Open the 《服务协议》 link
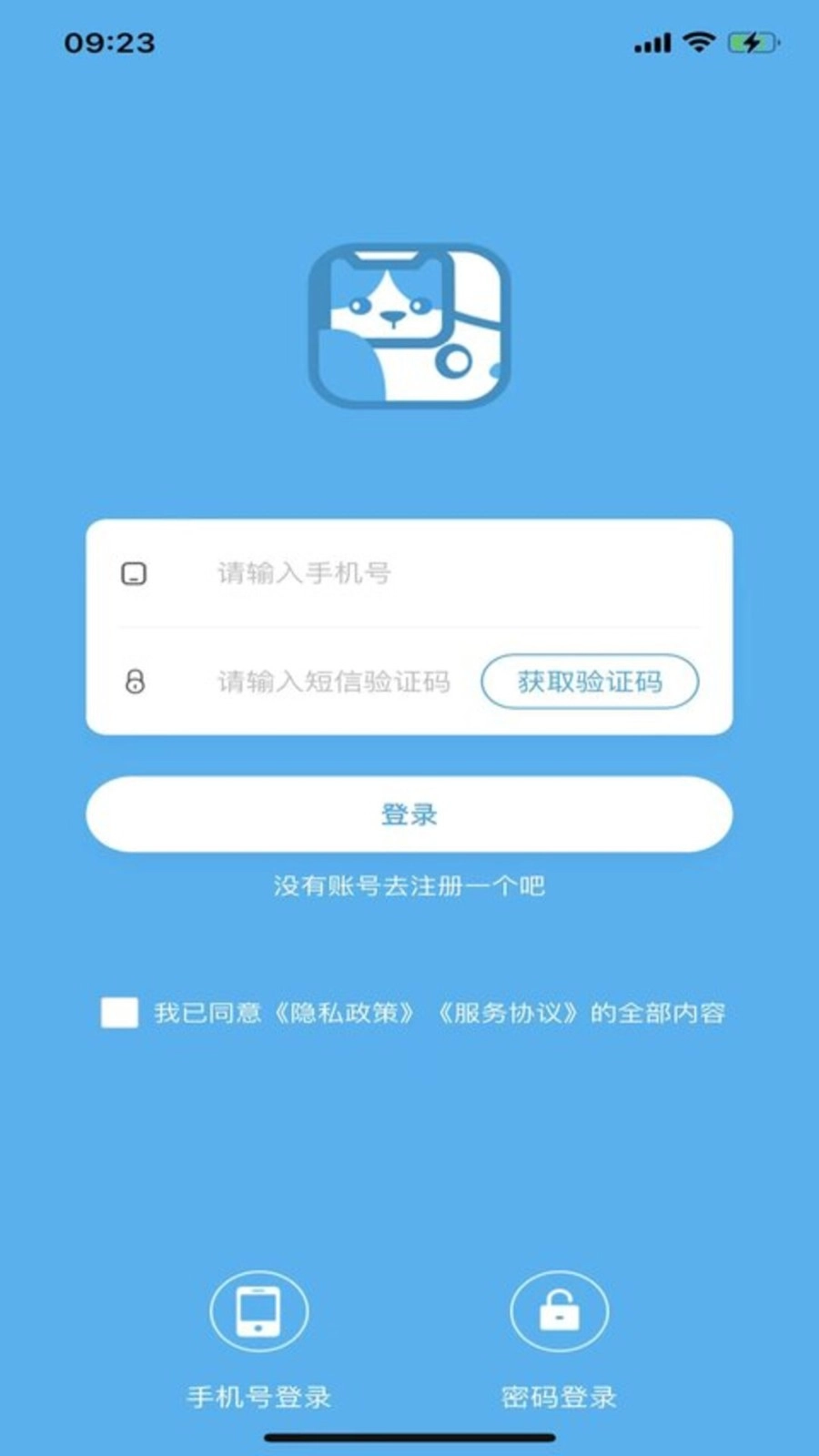 (x=507, y=1013)
